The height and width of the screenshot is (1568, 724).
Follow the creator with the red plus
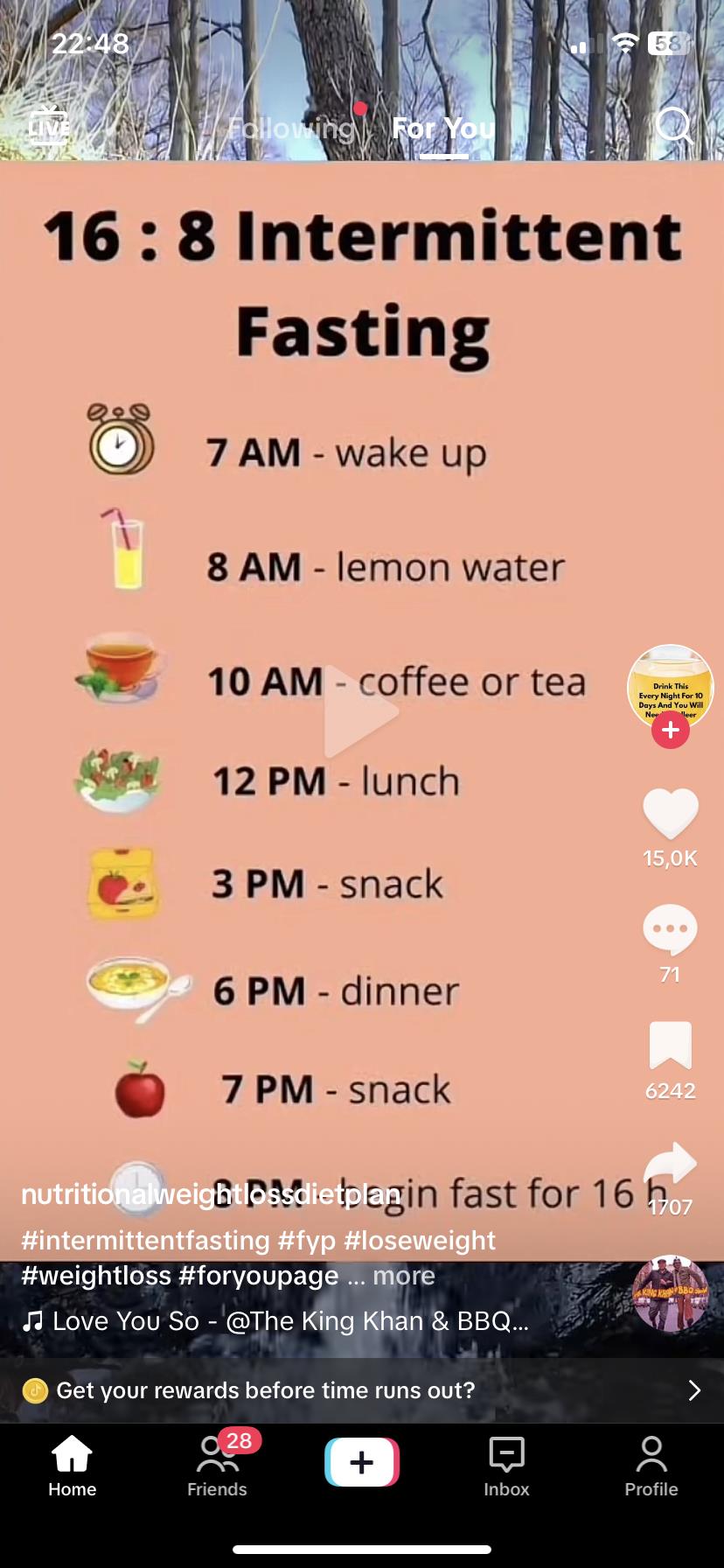(671, 730)
